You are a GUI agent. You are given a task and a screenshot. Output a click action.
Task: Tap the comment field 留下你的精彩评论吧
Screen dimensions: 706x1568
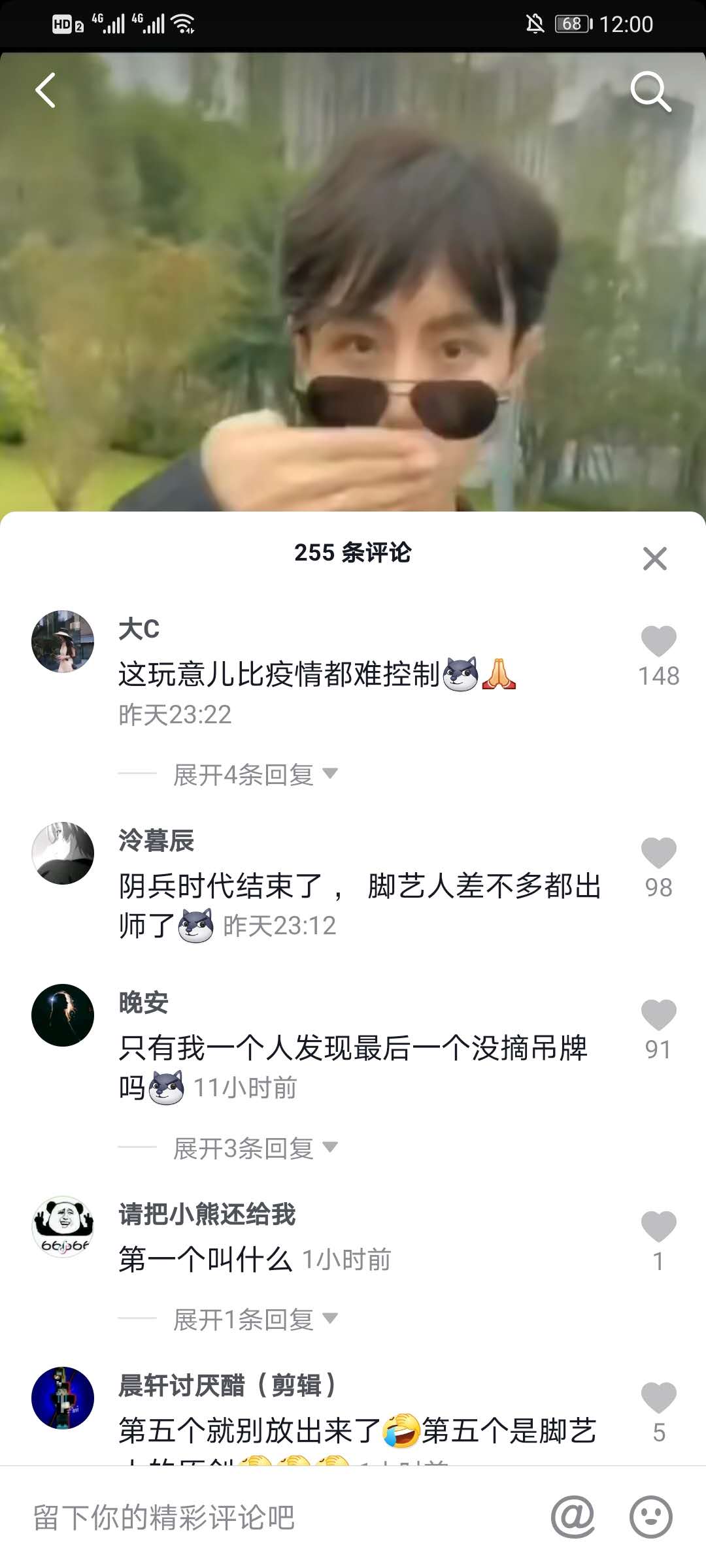pyautogui.click(x=261, y=1517)
